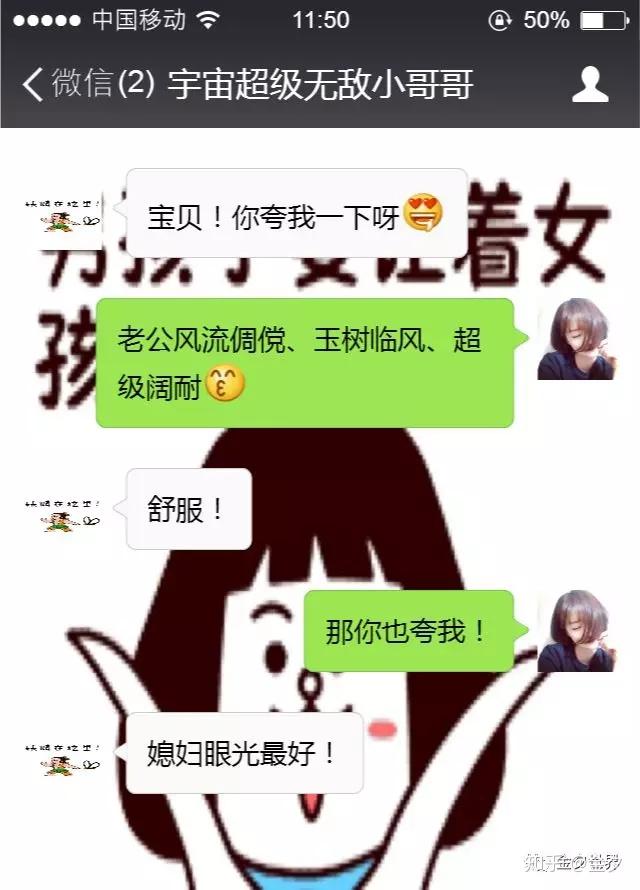Open the chat info profile icon
The width and height of the screenshot is (640, 890).
590,84
